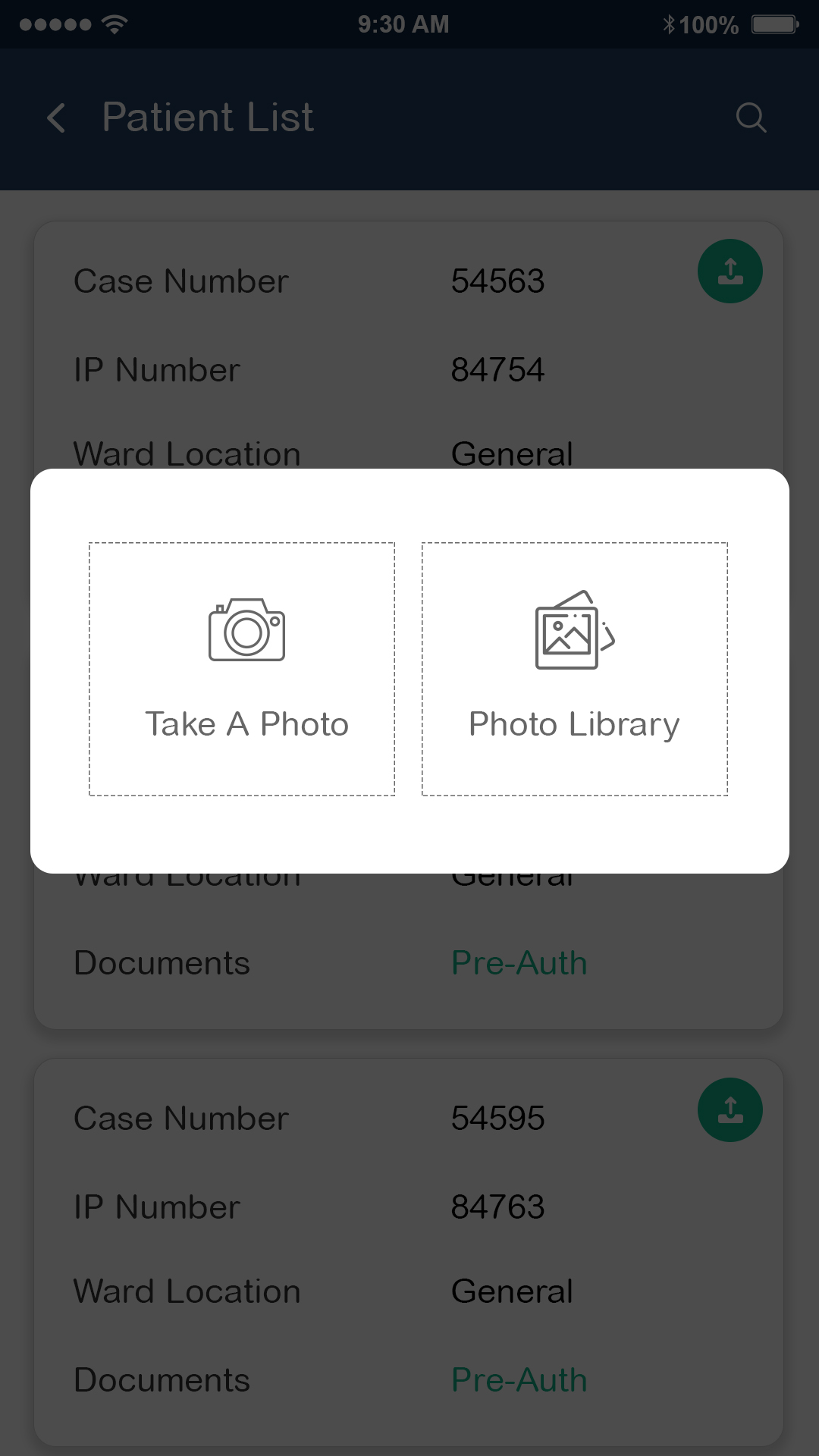Open Pre-Auth document for case 54595
Viewport: 819px width, 1456px height.
519,1380
